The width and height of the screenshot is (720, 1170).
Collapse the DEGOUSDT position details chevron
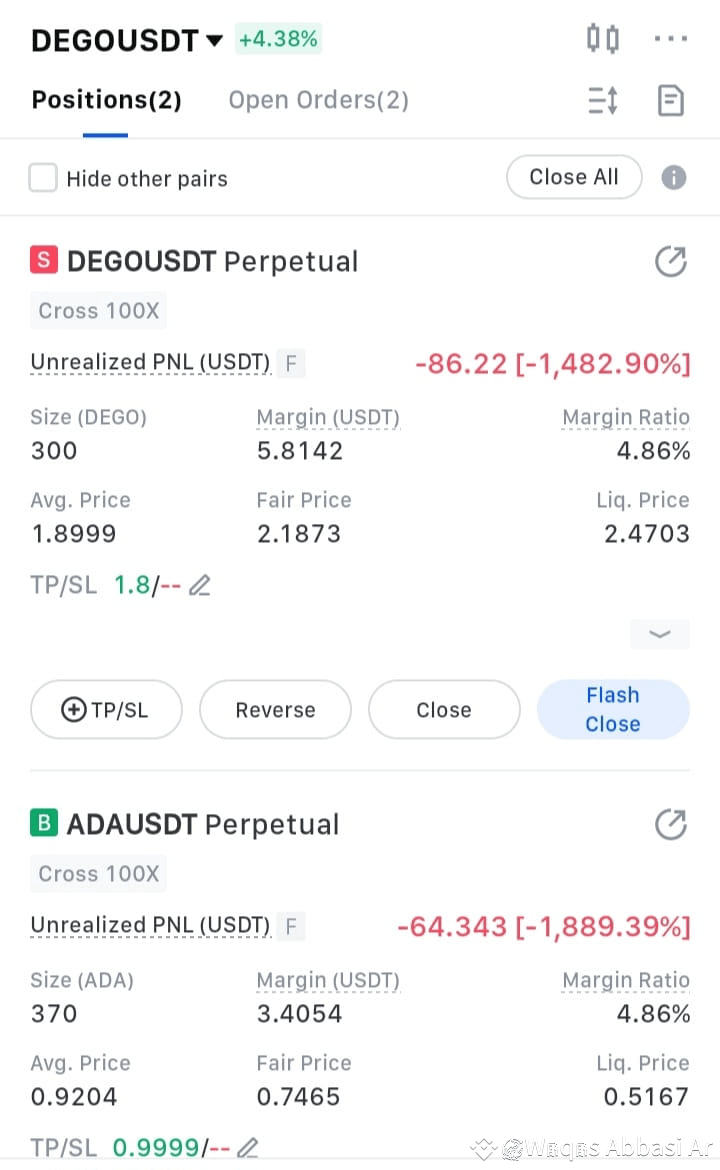pos(659,634)
